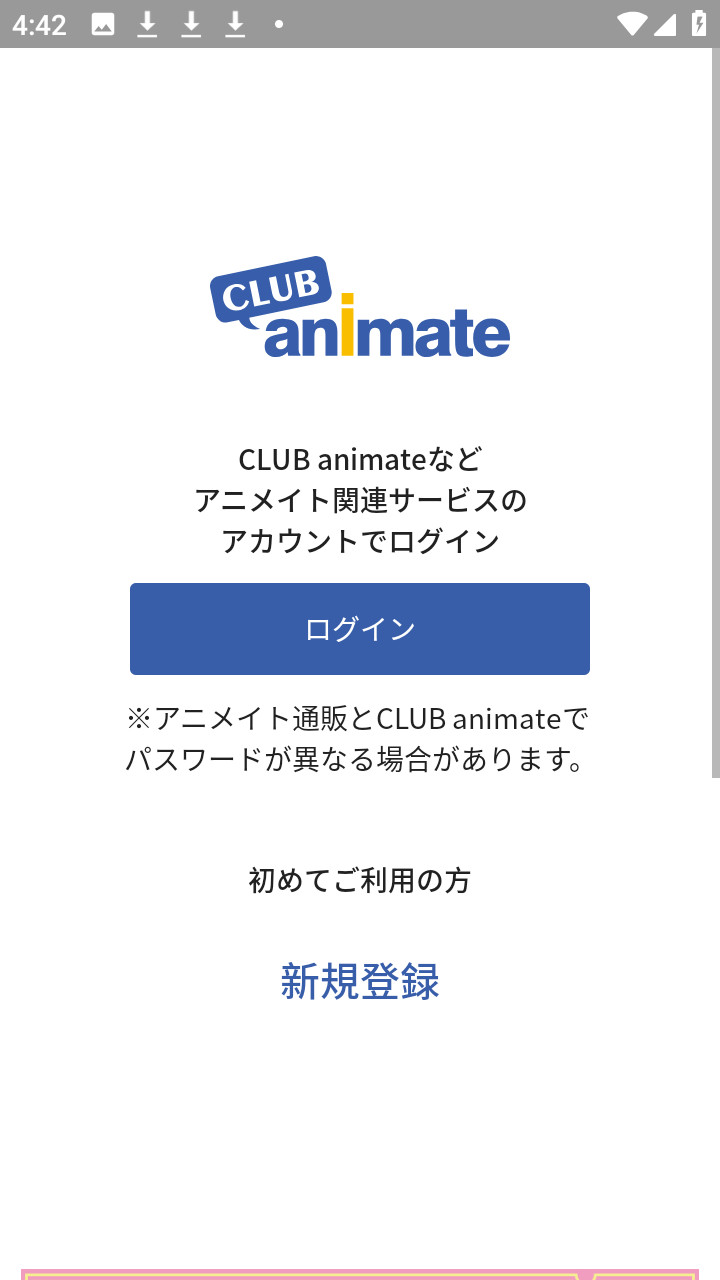Image resolution: width=720 pixels, height=1280 pixels.
Task: Tap the first download complete icon
Action: tap(147, 24)
